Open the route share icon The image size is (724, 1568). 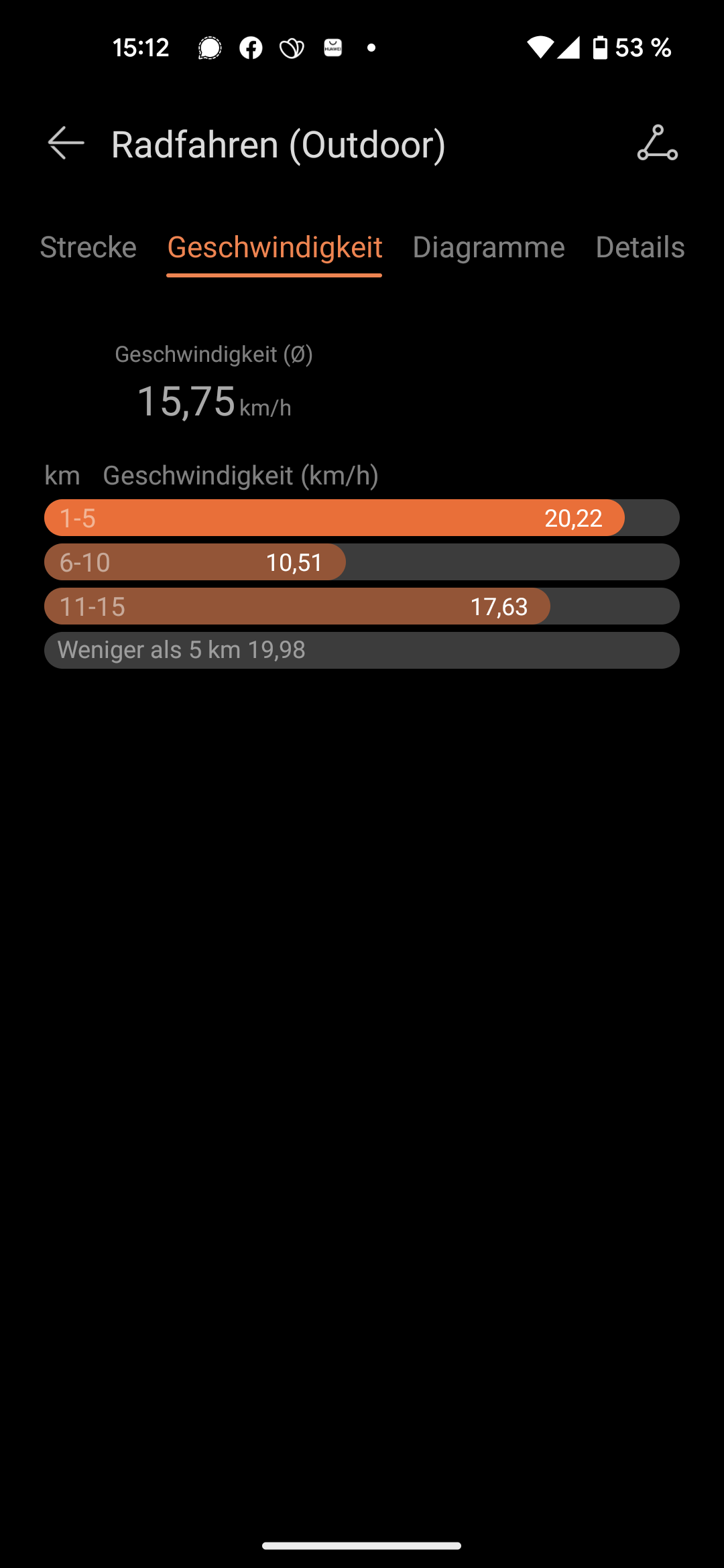pyautogui.click(x=658, y=143)
